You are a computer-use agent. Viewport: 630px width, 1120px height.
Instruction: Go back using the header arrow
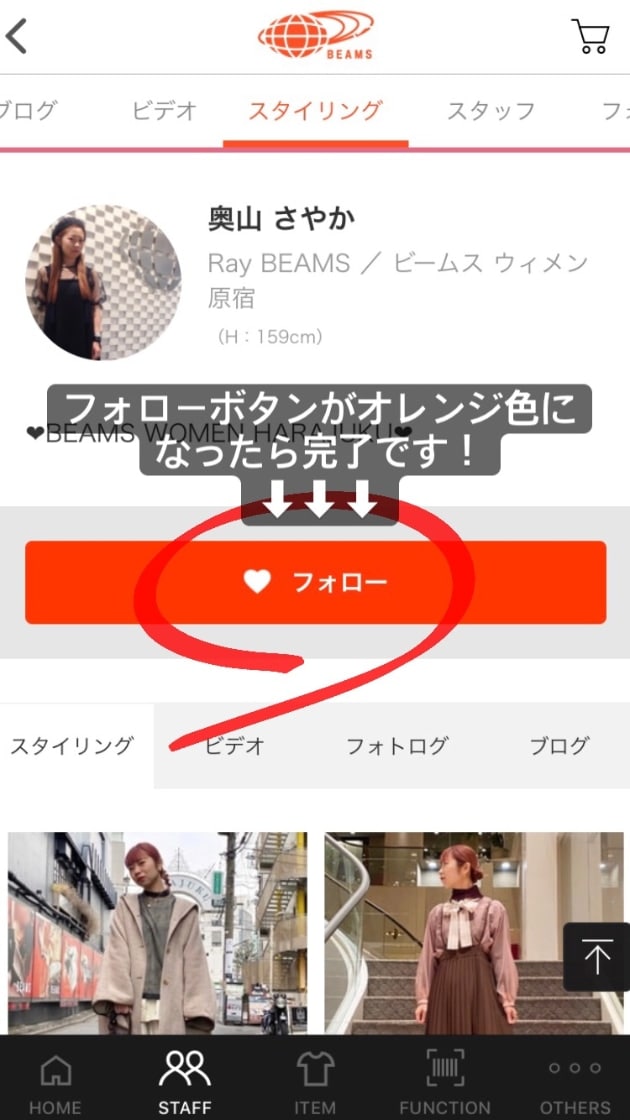click(17, 37)
